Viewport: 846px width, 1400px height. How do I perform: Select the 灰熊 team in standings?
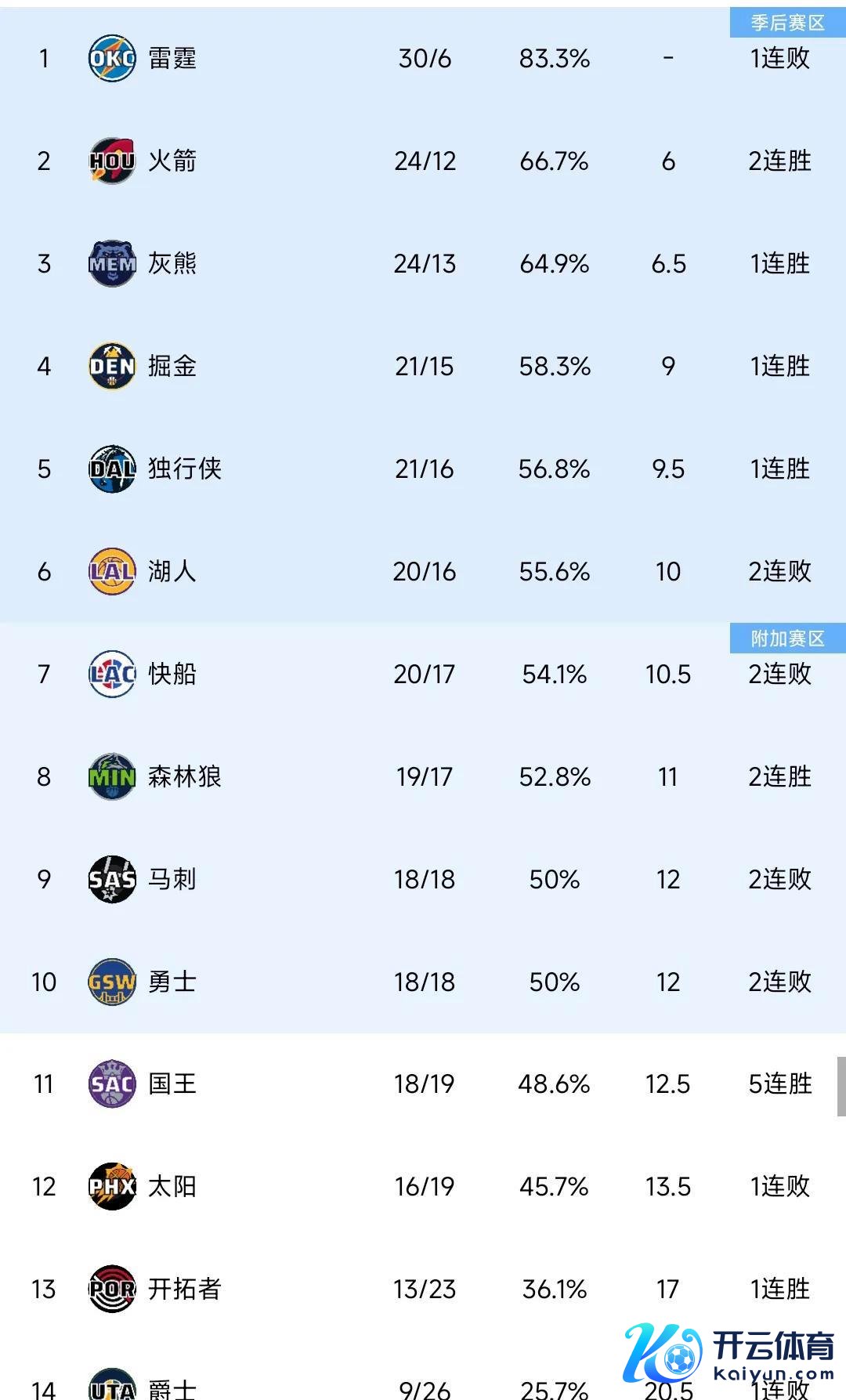click(x=172, y=263)
